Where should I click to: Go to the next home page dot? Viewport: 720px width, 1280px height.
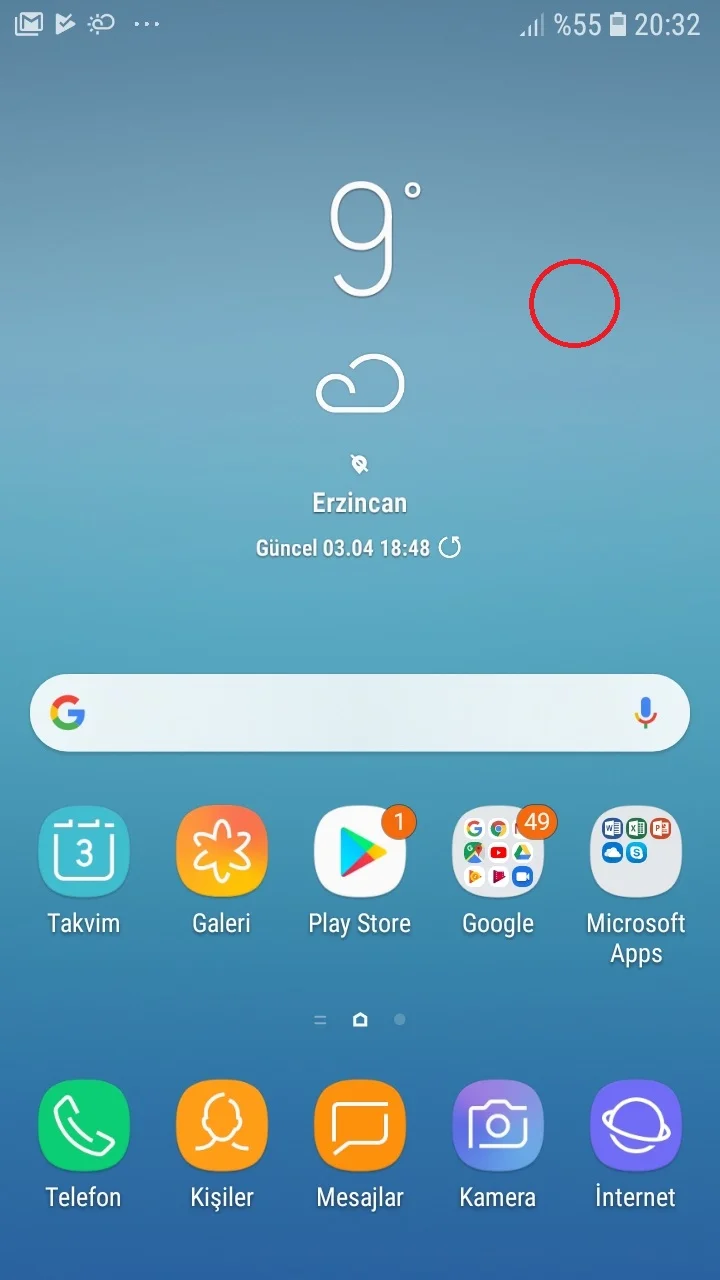pyautogui.click(x=400, y=1020)
